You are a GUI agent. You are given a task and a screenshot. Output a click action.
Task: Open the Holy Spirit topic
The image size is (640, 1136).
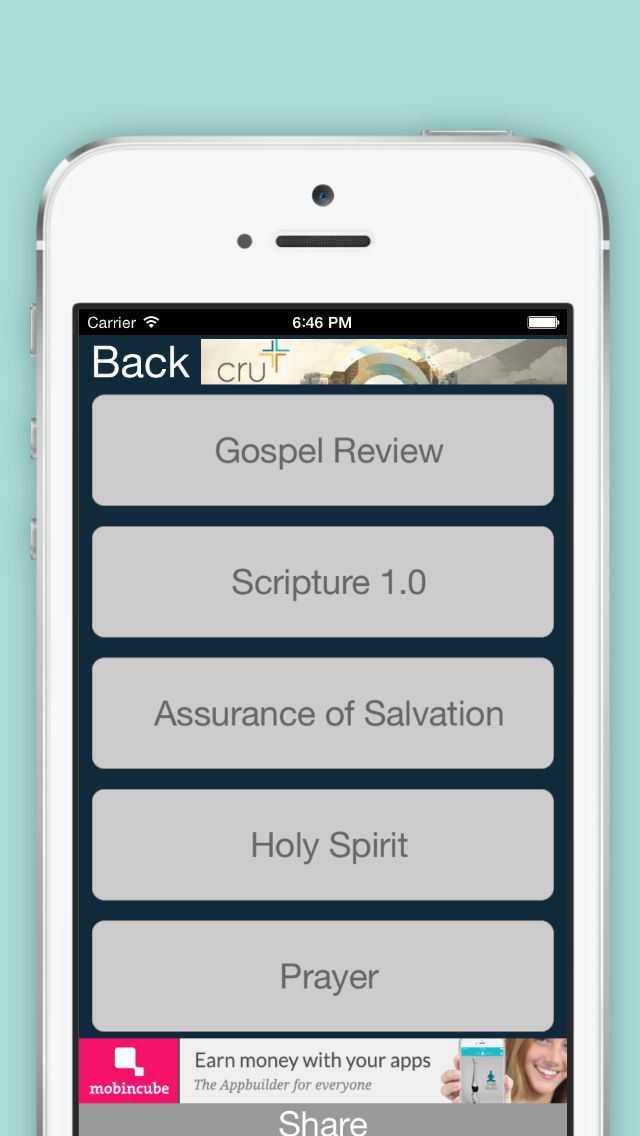click(x=323, y=845)
